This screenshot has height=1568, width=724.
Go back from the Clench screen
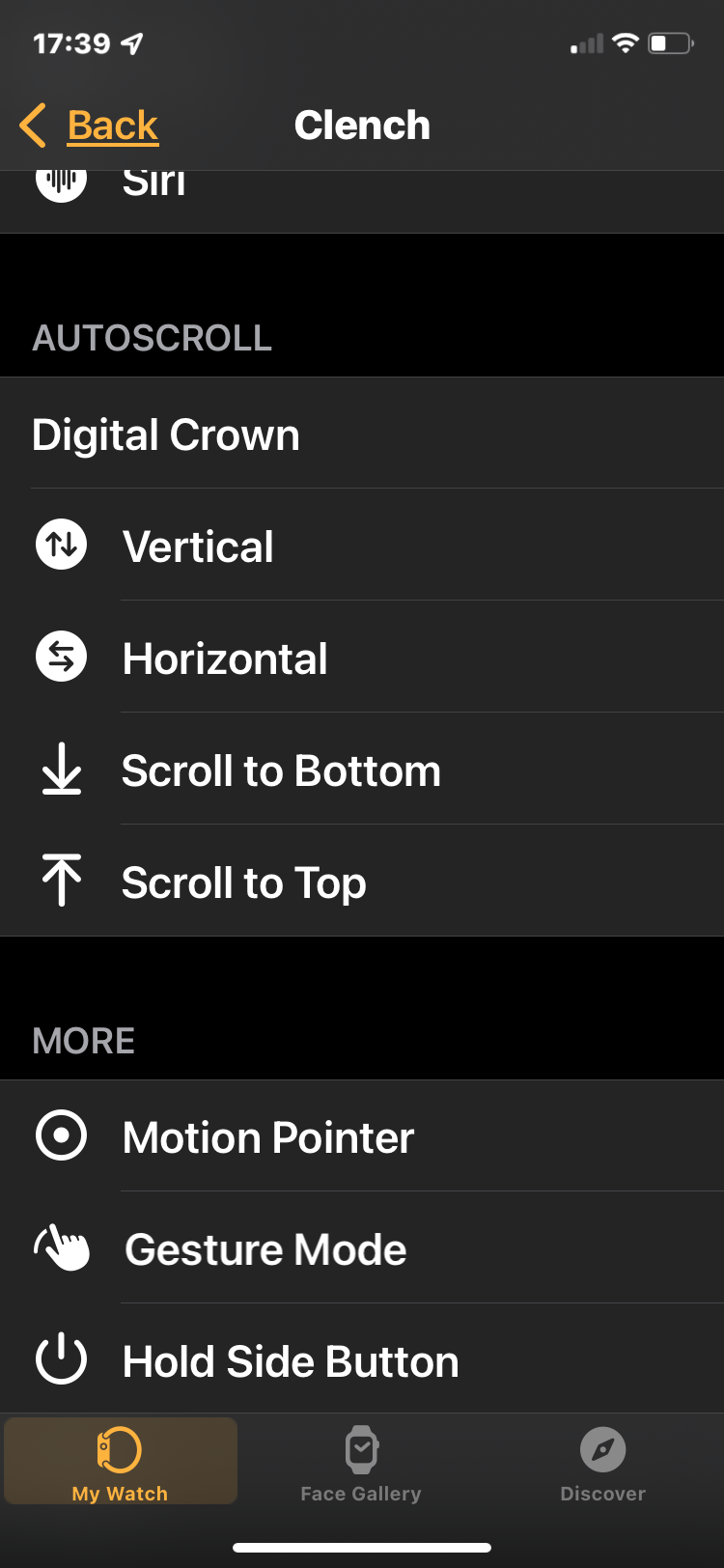coord(90,126)
